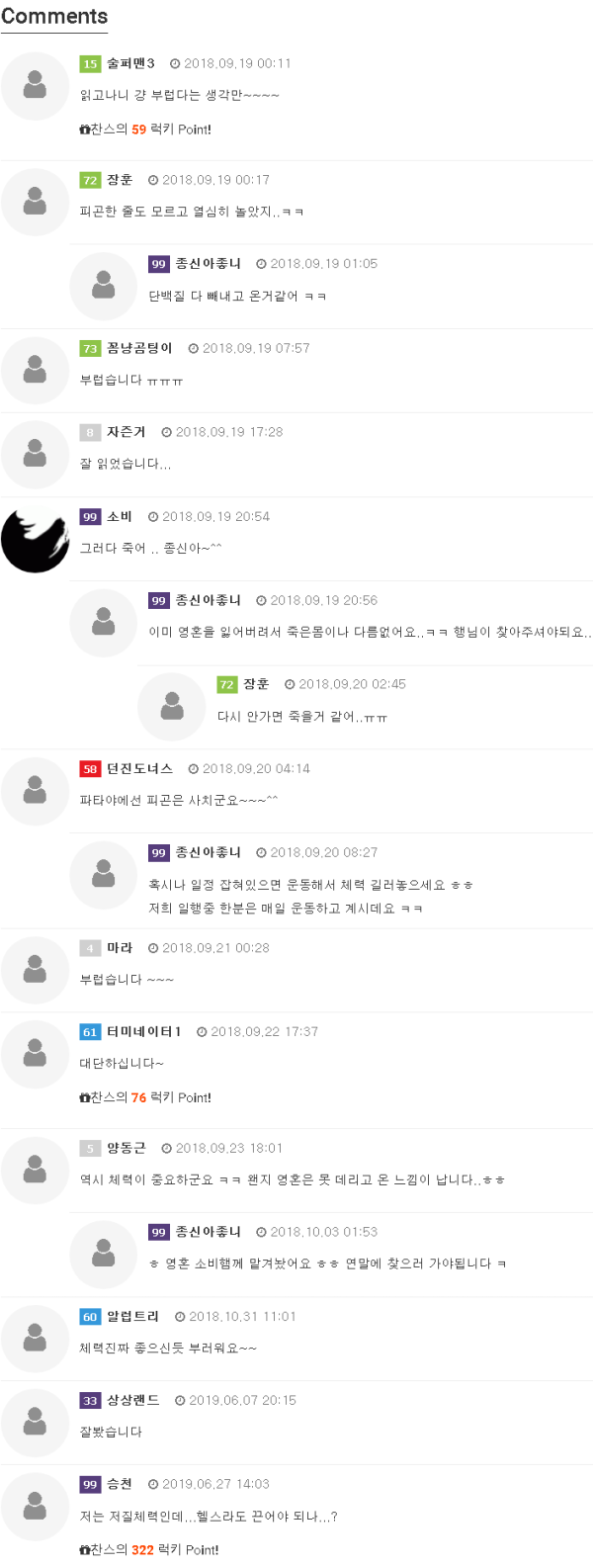The image size is (593, 1568).
Task: Tap 장훈 on the 00:17 comment
Action: tap(120, 181)
